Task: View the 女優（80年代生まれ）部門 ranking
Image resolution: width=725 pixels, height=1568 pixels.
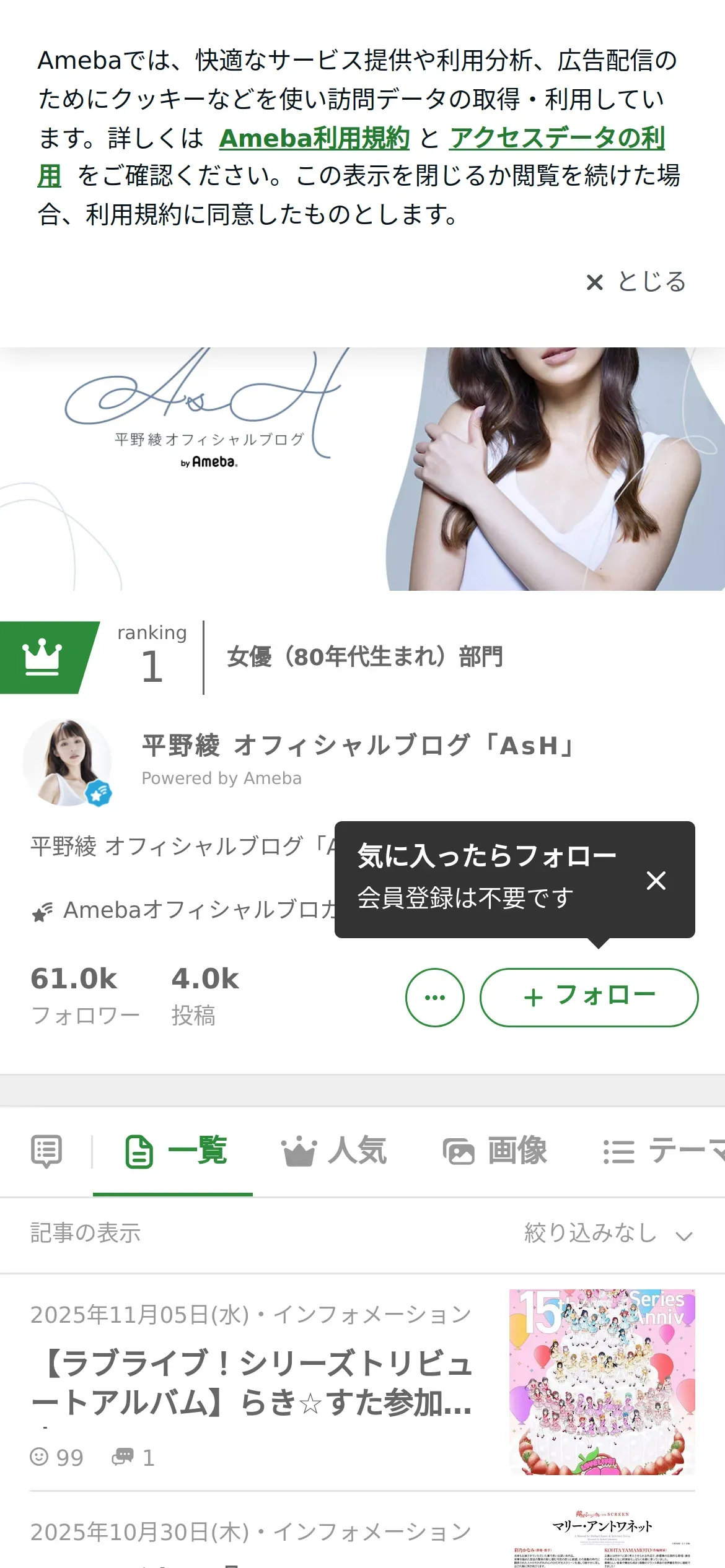Action: (364, 657)
